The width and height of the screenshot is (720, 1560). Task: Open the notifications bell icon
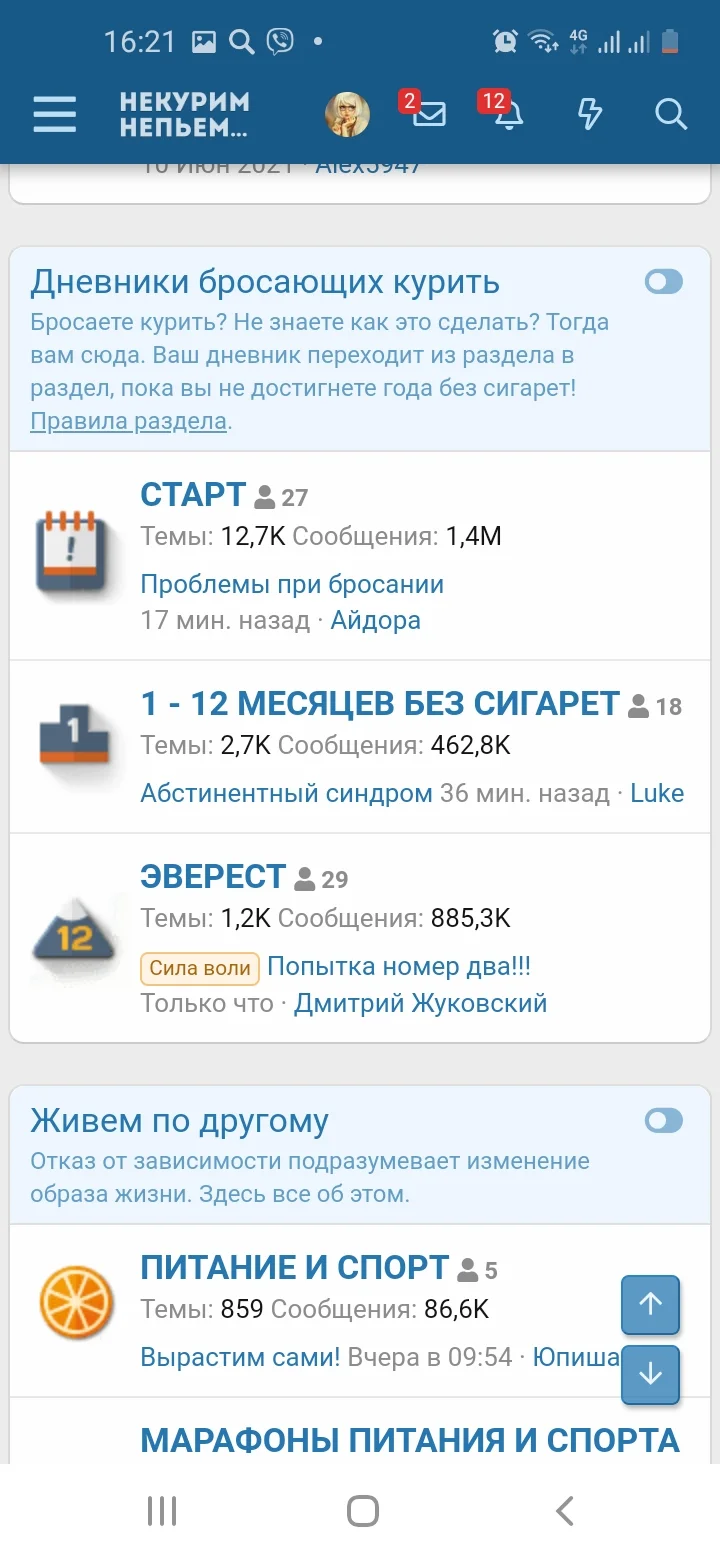pos(509,114)
